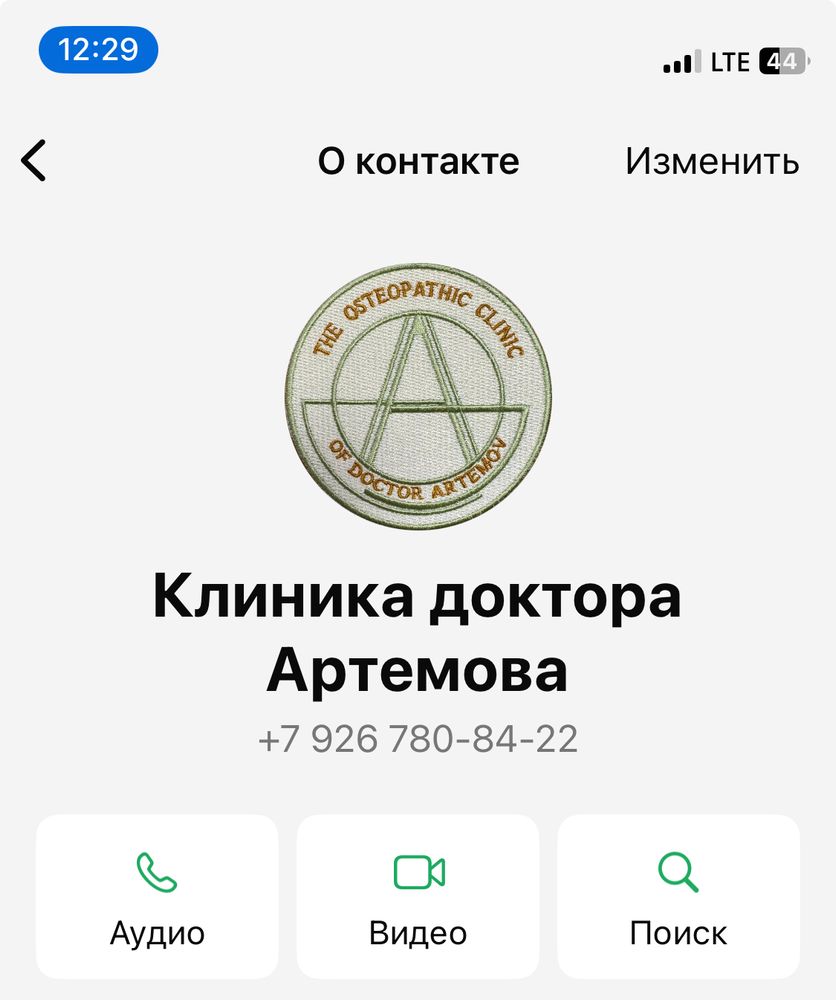Select the Поиск action card
Screen dimensions: 836x1000
(678, 895)
